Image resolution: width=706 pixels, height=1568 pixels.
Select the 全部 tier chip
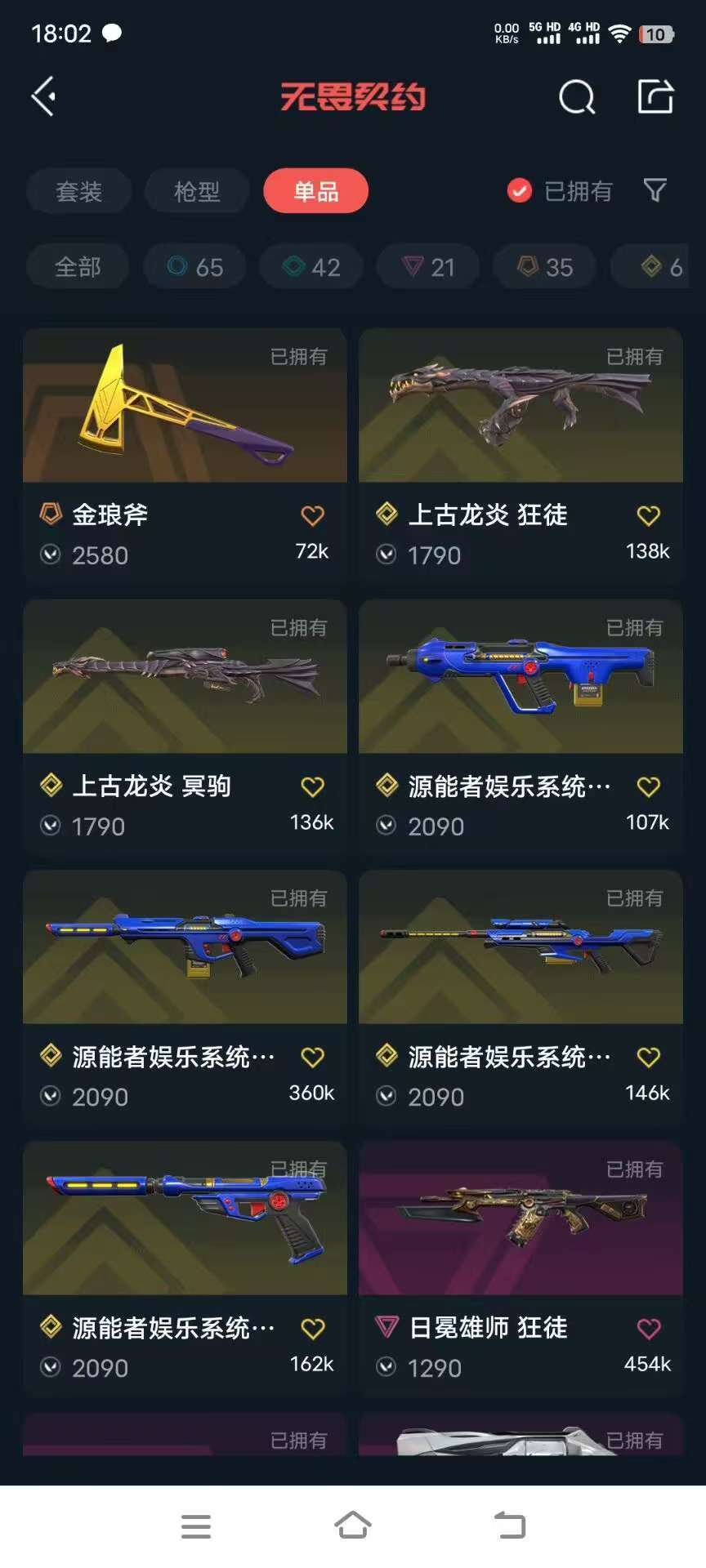pos(78,266)
